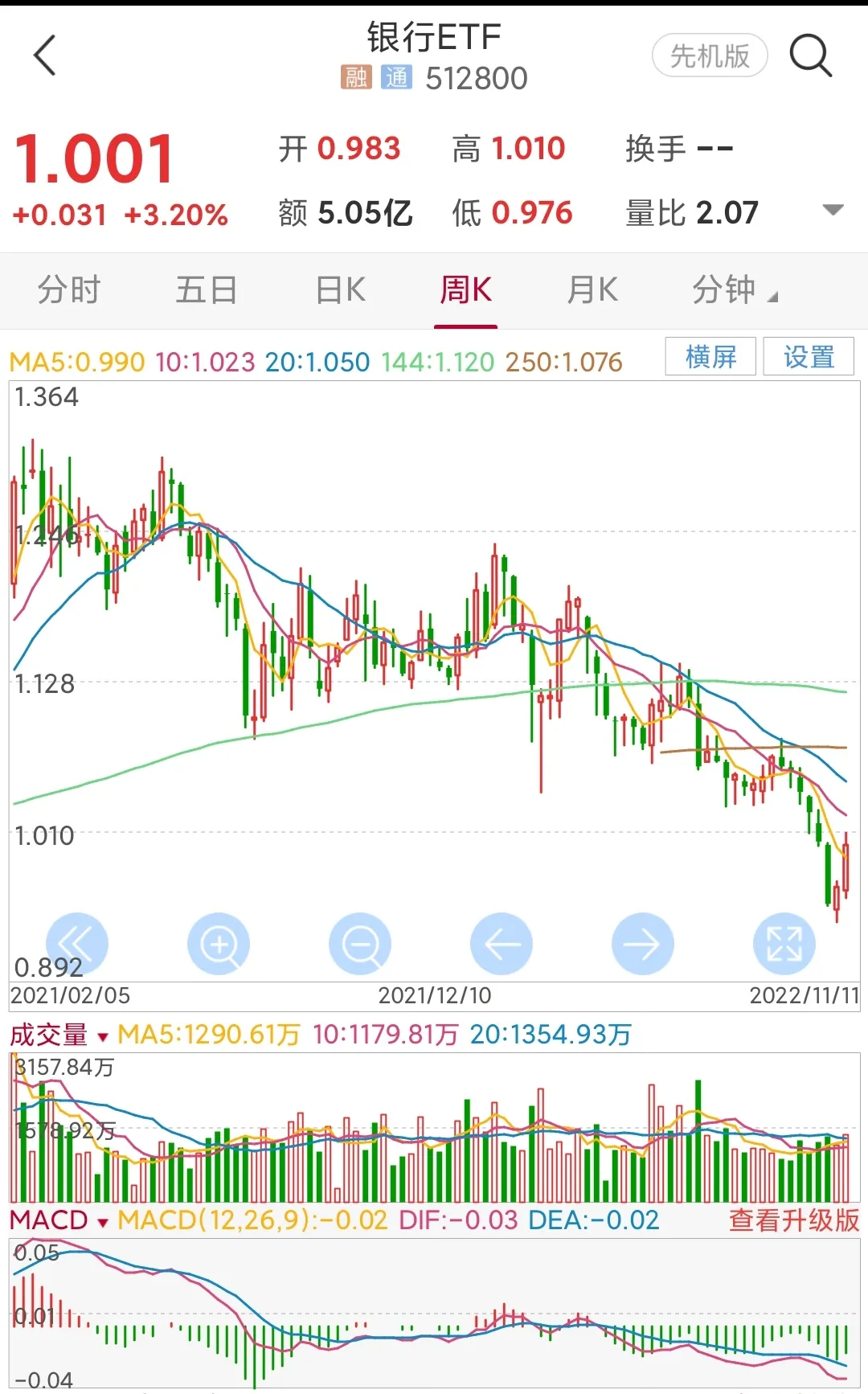Move the chart left one step

pyautogui.click(x=502, y=944)
